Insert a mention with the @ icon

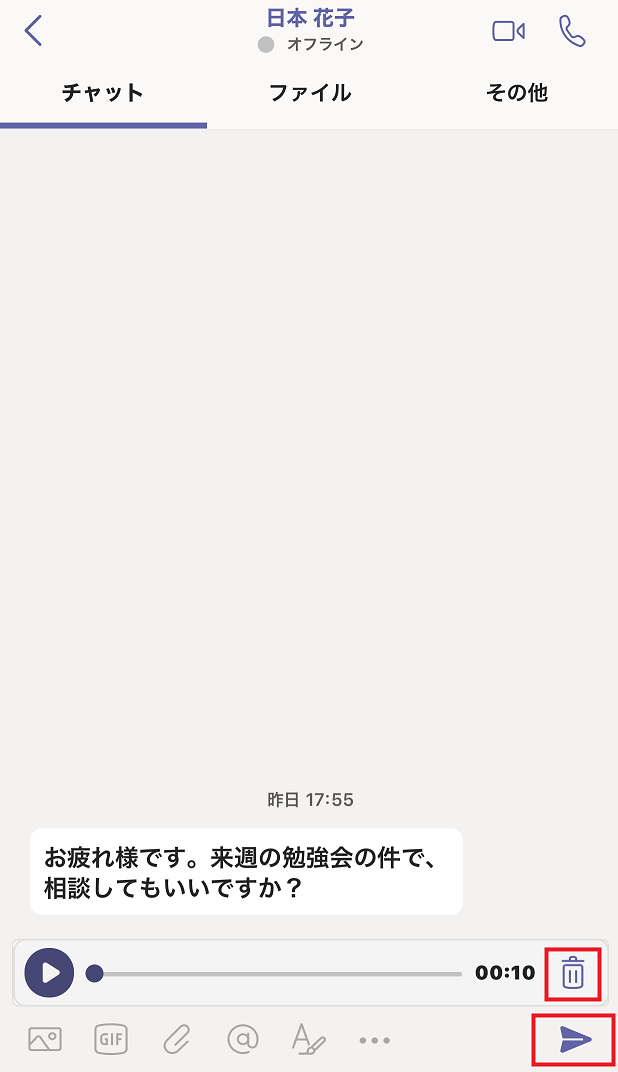click(x=243, y=1040)
